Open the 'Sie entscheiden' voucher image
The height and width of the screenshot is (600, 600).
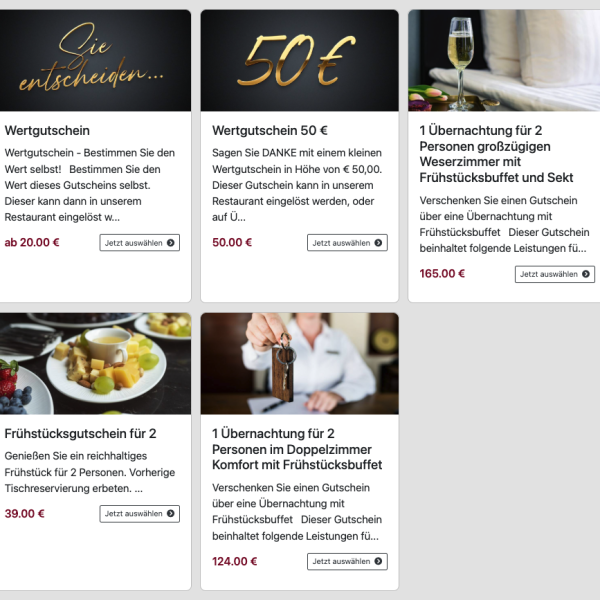[x=95, y=60]
